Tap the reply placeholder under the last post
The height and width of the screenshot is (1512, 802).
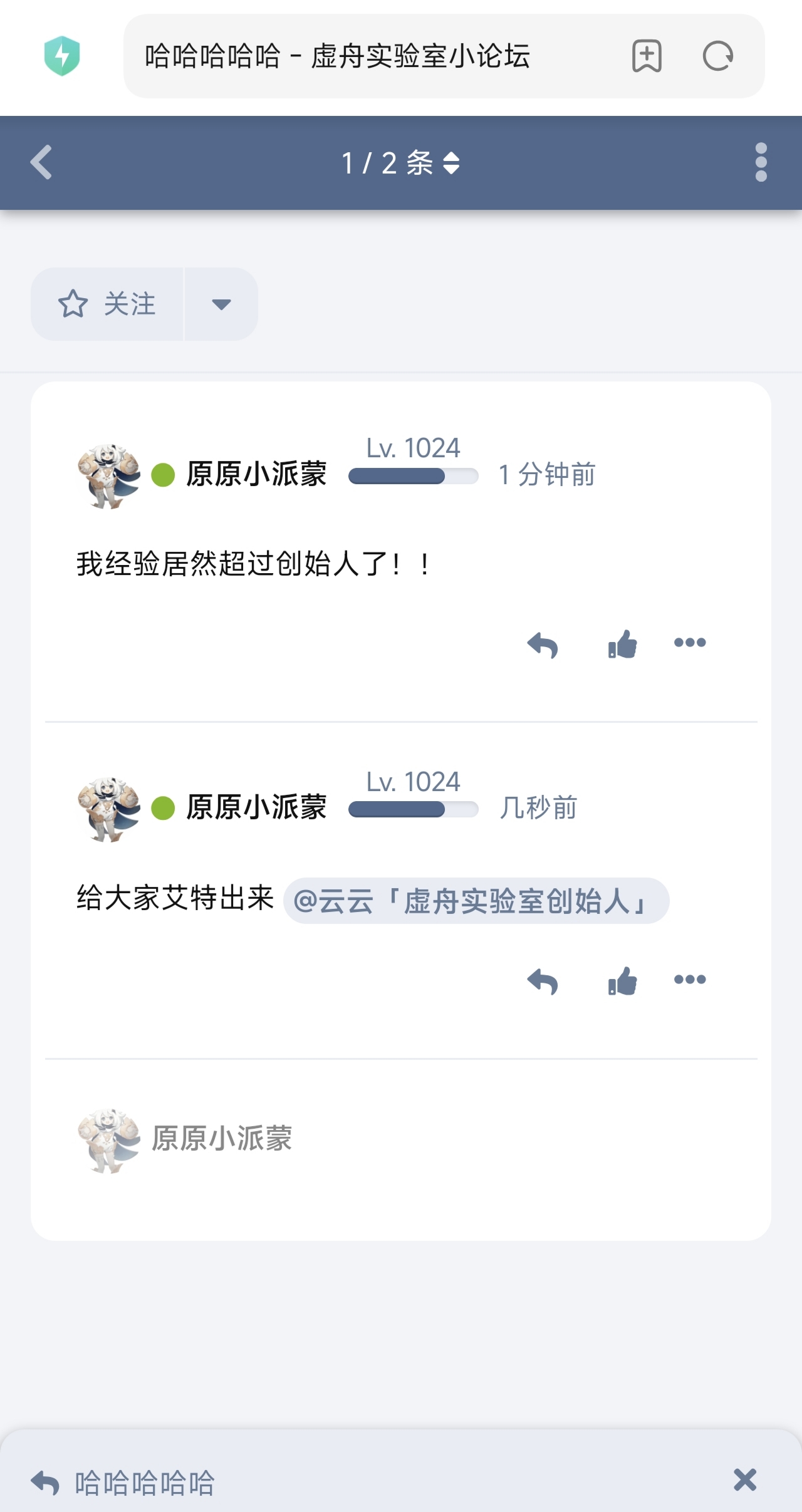[401, 1139]
